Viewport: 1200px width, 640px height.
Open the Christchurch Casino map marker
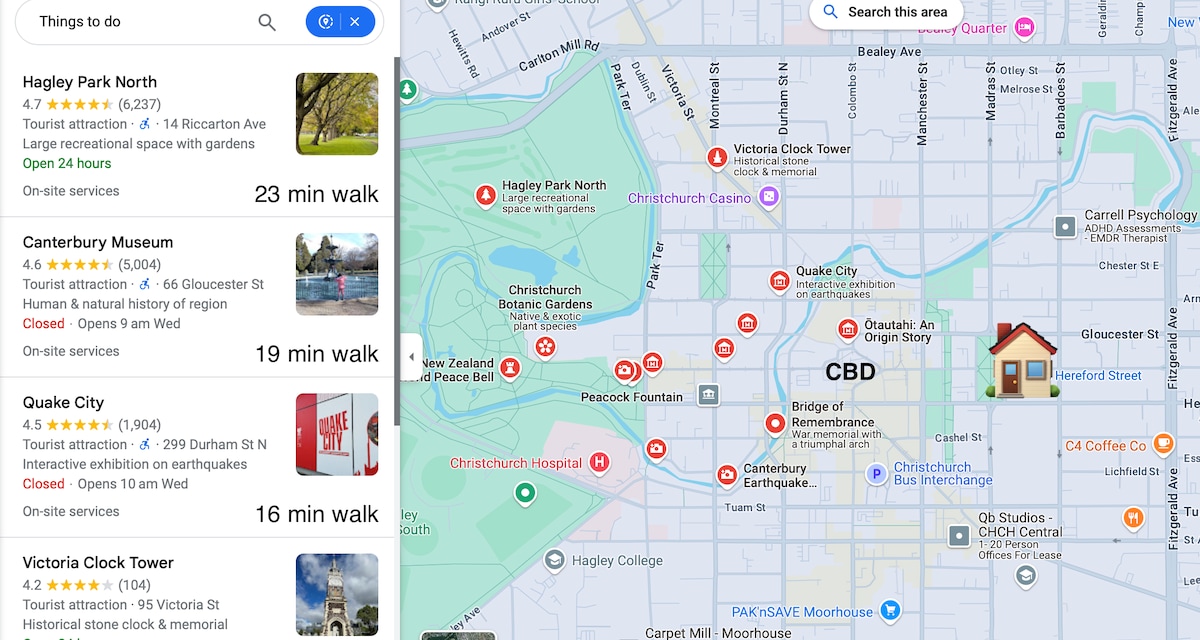(x=768, y=197)
